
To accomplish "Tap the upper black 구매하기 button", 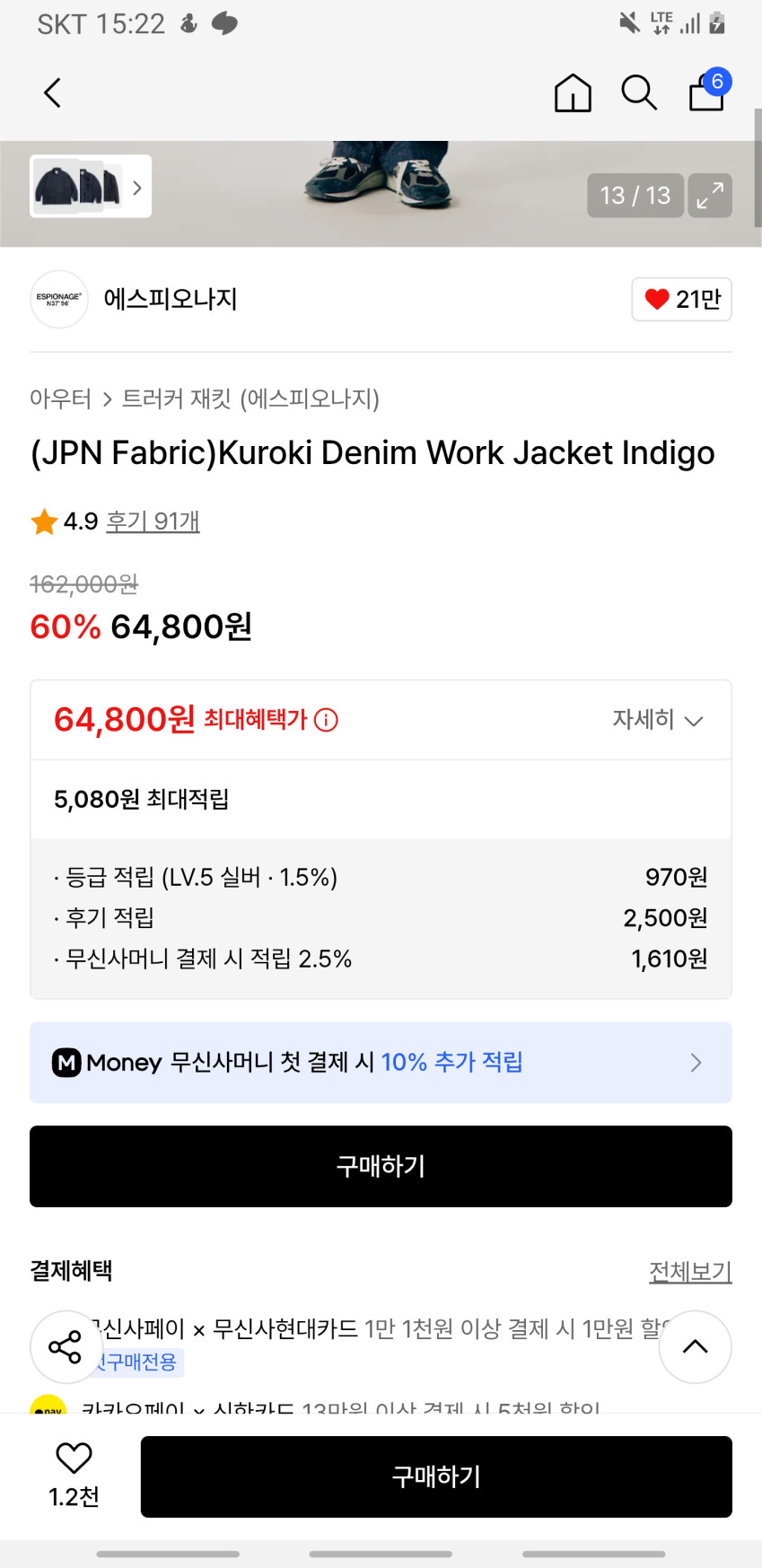I will coord(381,1166).
